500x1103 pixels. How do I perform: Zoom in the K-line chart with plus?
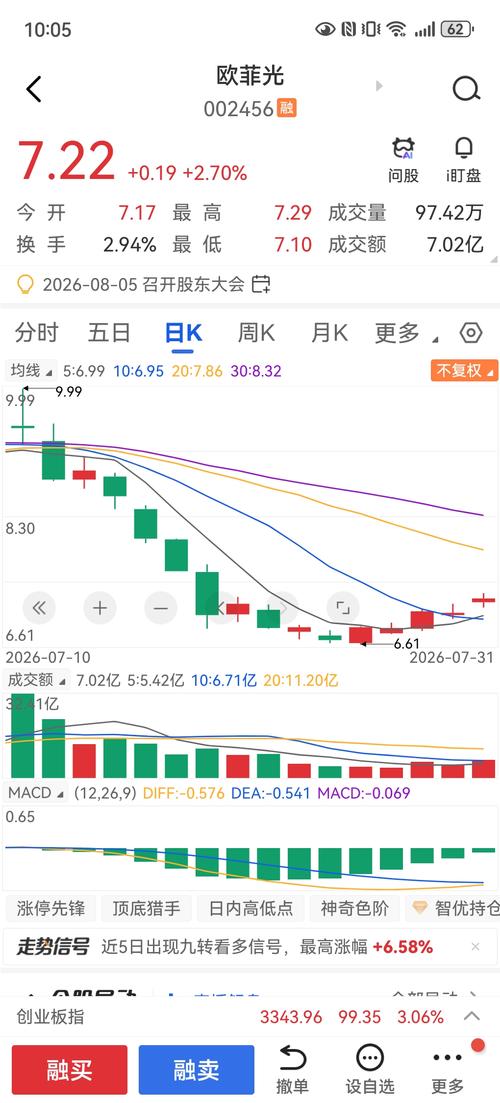pos(100,608)
